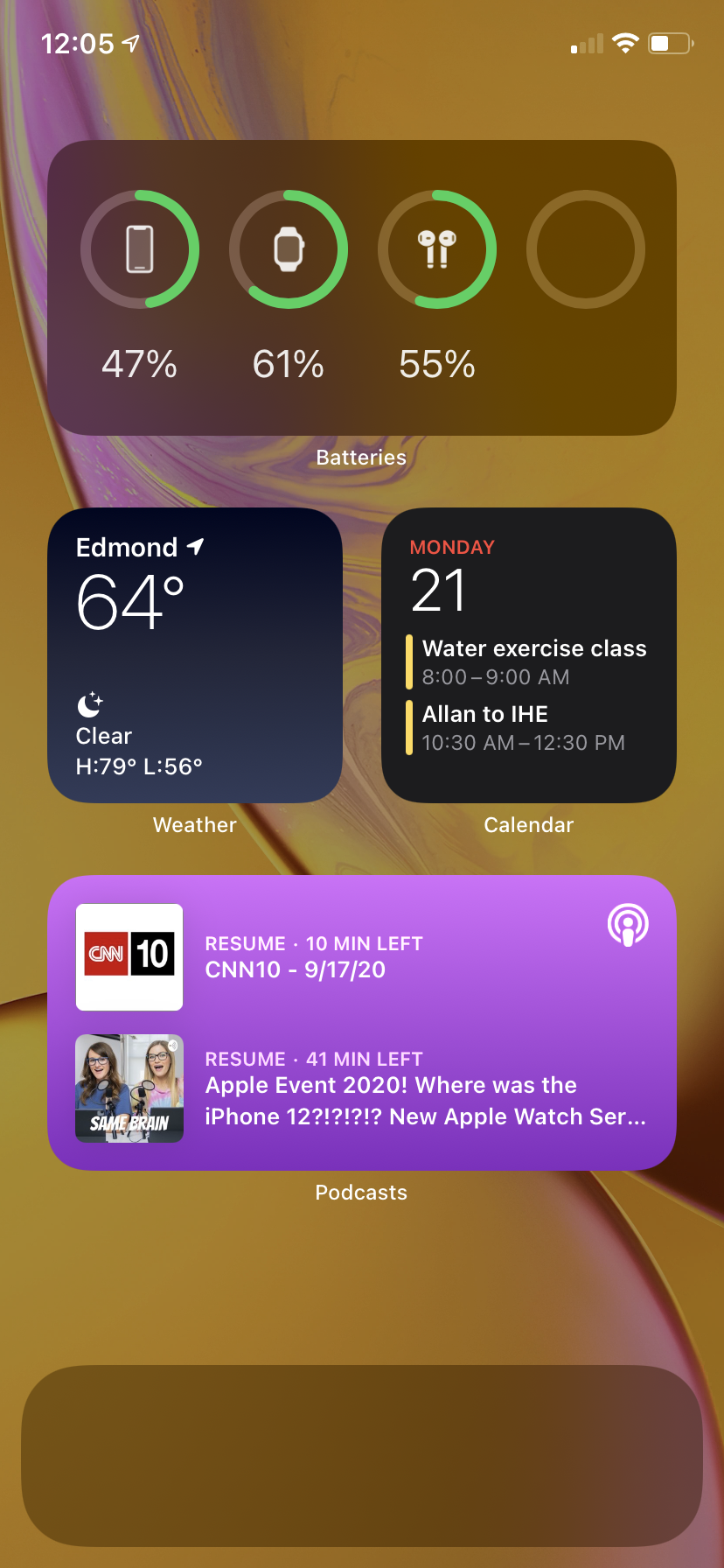Open the Batteries widget

tap(361, 287)
